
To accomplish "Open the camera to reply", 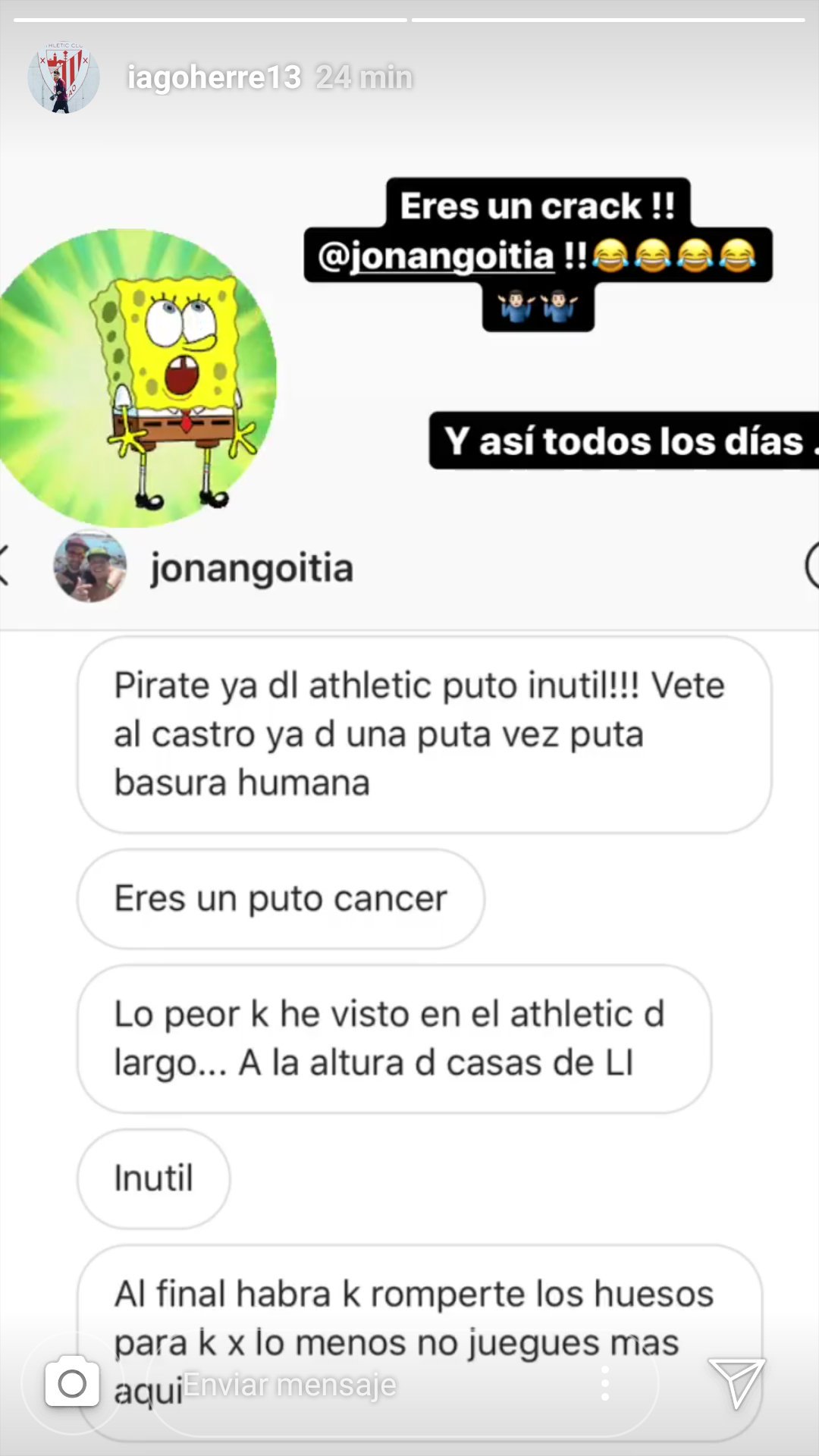I will [72, 1384].
